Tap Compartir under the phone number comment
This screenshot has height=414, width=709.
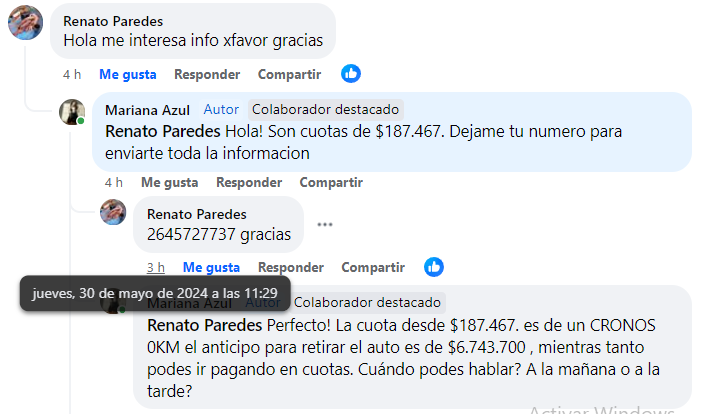373,267
